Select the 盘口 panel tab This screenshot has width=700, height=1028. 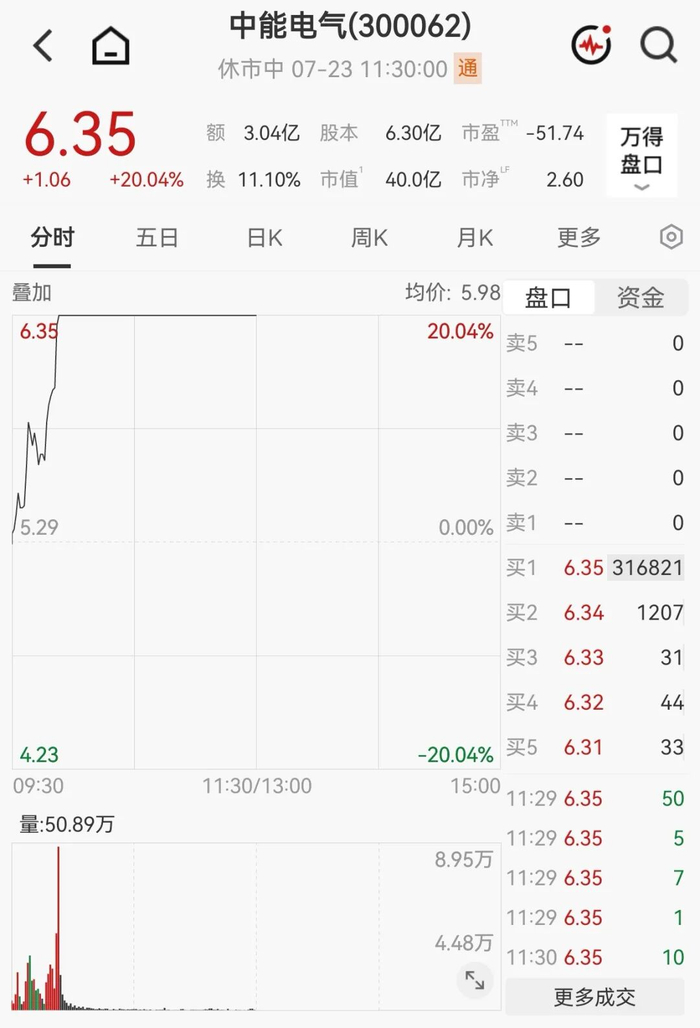point(549,298)
